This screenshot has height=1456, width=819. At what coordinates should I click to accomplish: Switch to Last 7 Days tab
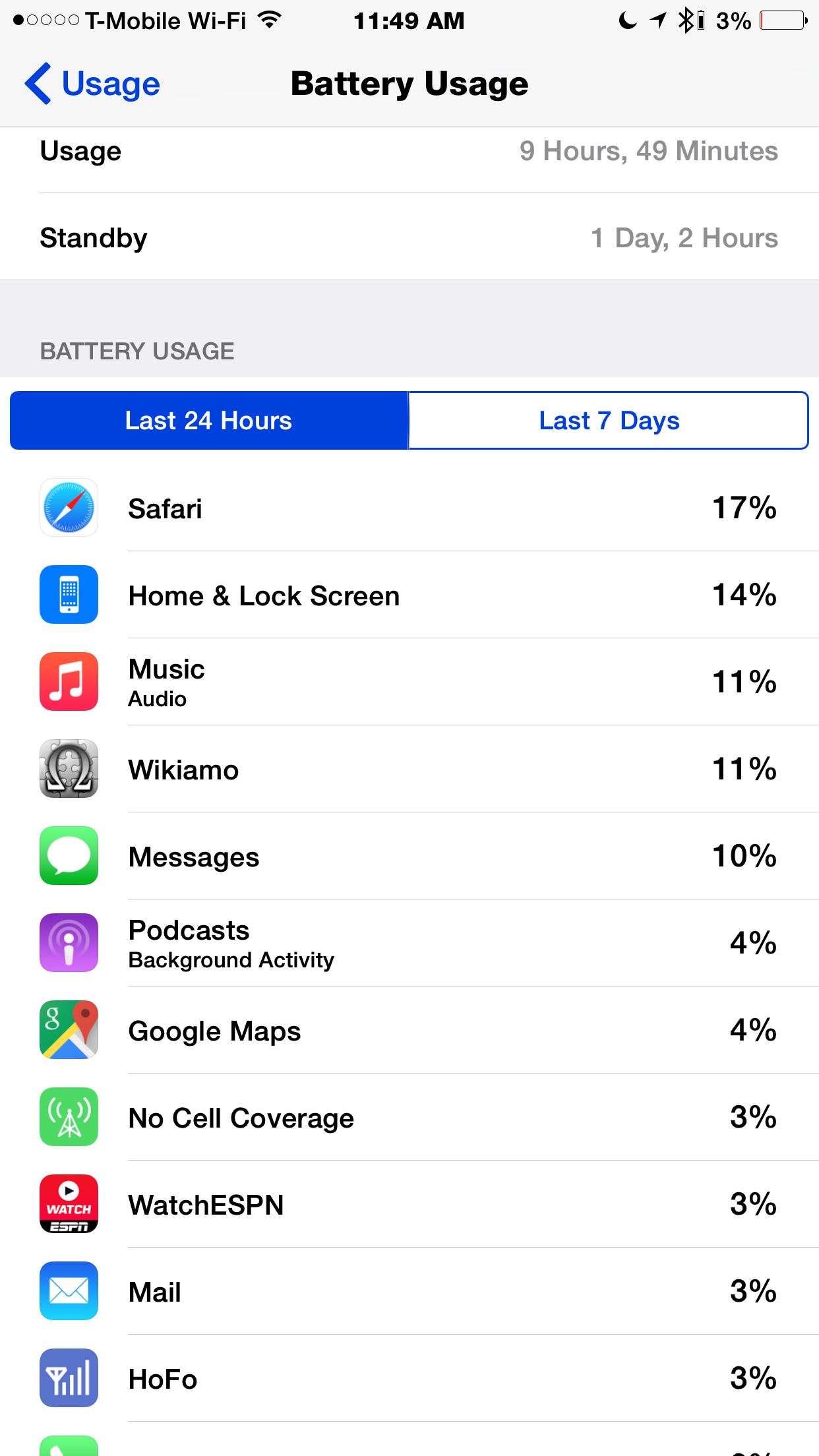[609, 421]
